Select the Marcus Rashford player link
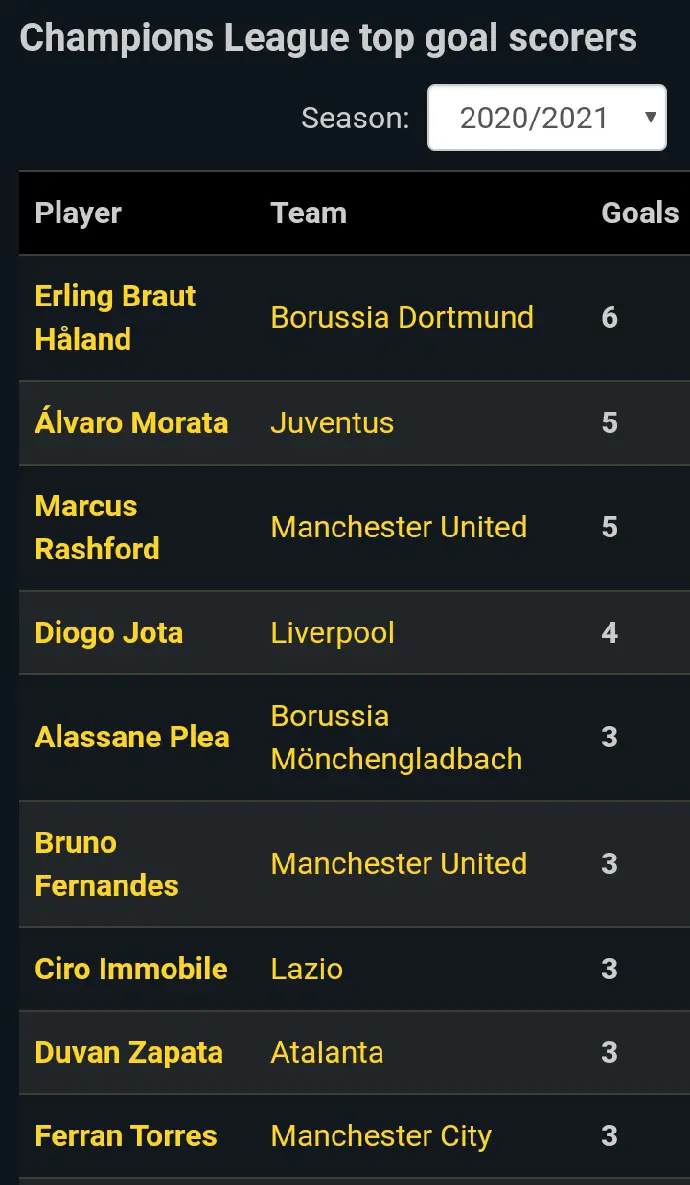Image resolution: width=690 pixels, height=1185 pixels. pyautogui.click(x=97, y=527)
